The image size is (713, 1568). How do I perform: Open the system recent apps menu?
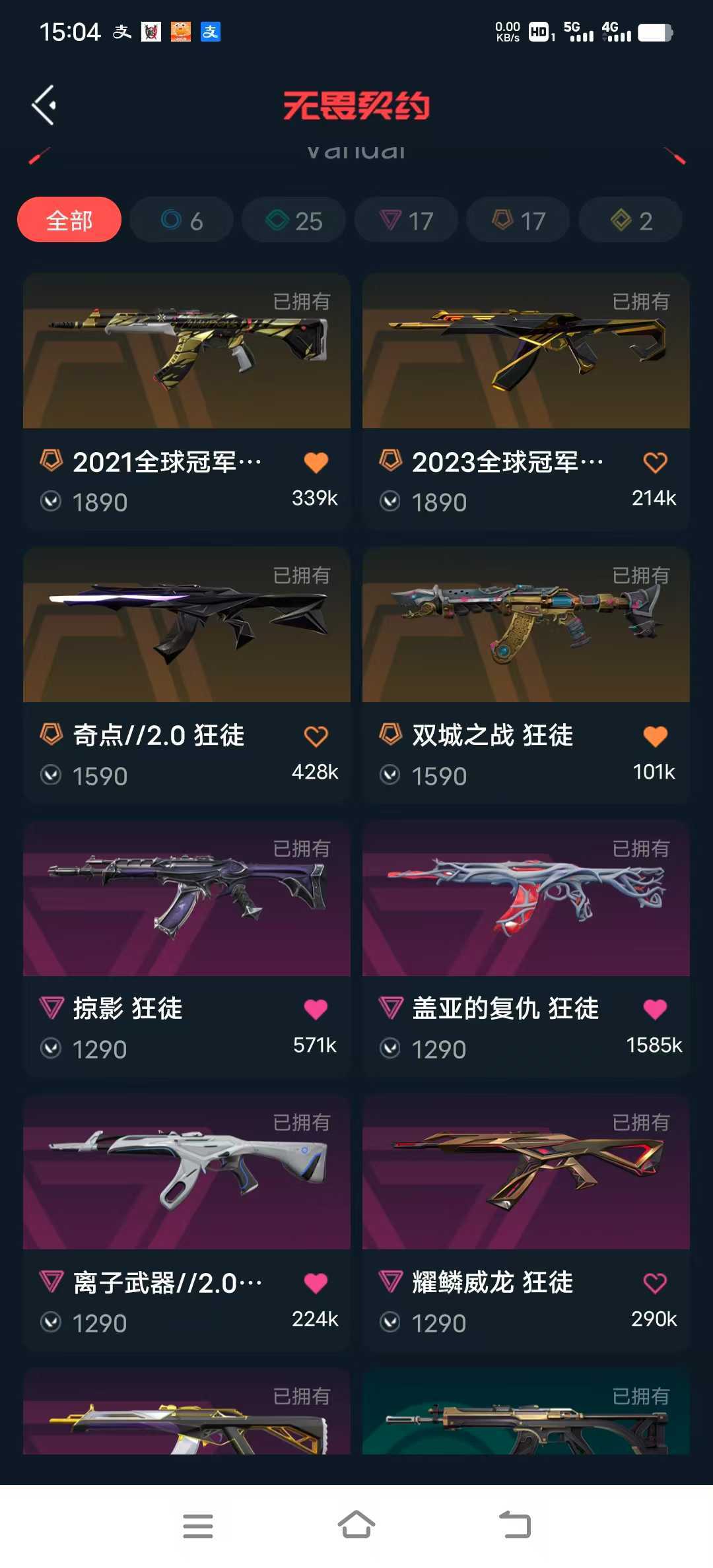pyautogui.click(x=198, y=1526)
